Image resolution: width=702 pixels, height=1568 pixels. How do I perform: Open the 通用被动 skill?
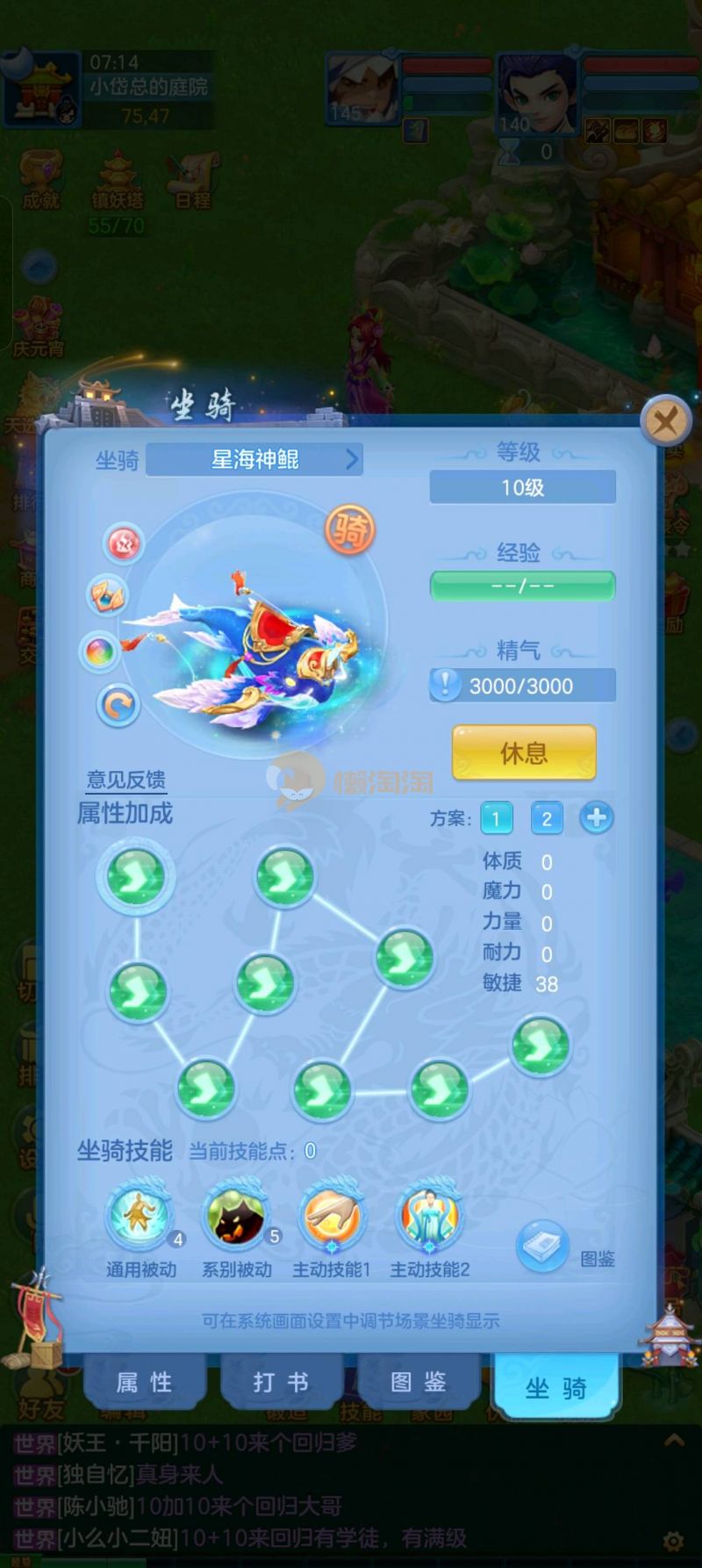click(x=140, y=1217)
